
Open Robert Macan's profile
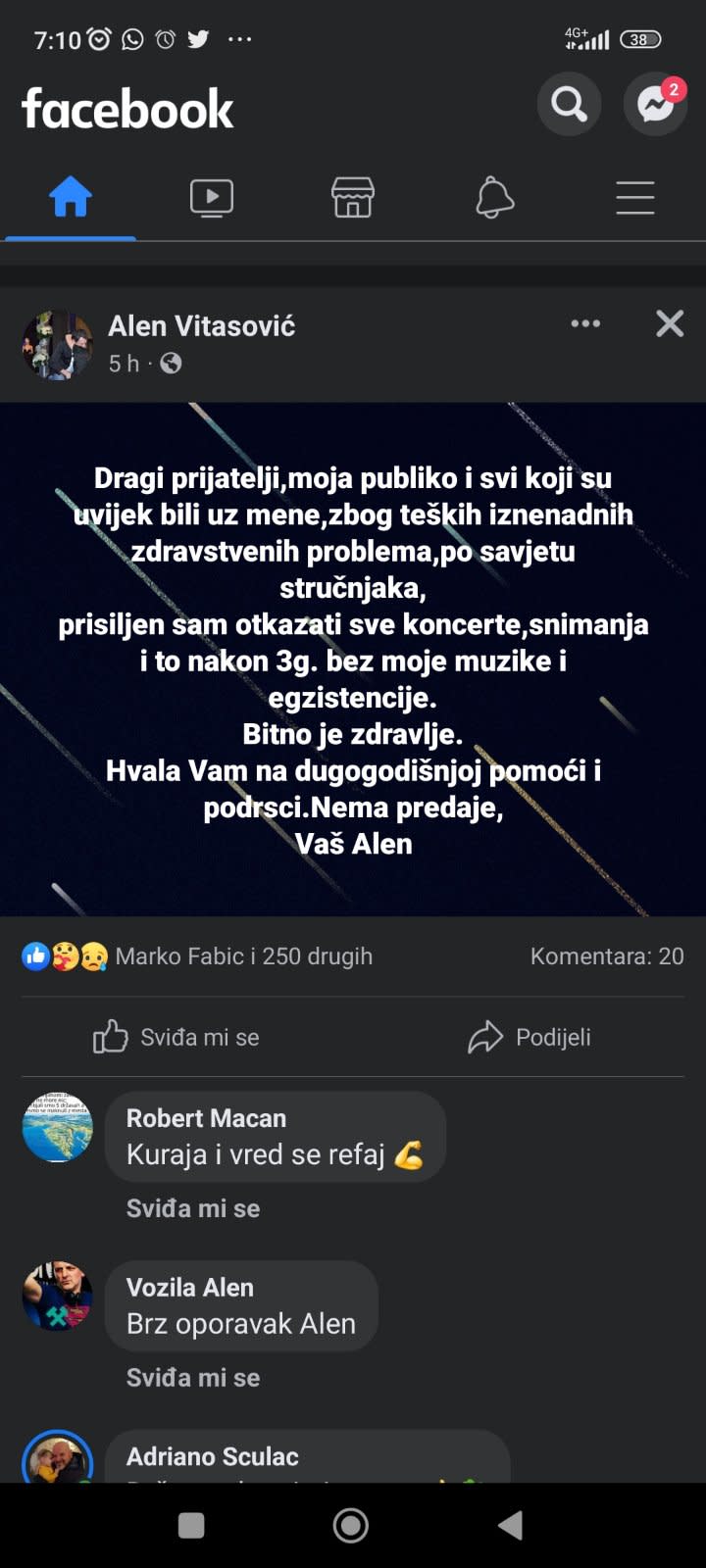click(x=206, y=1118)
